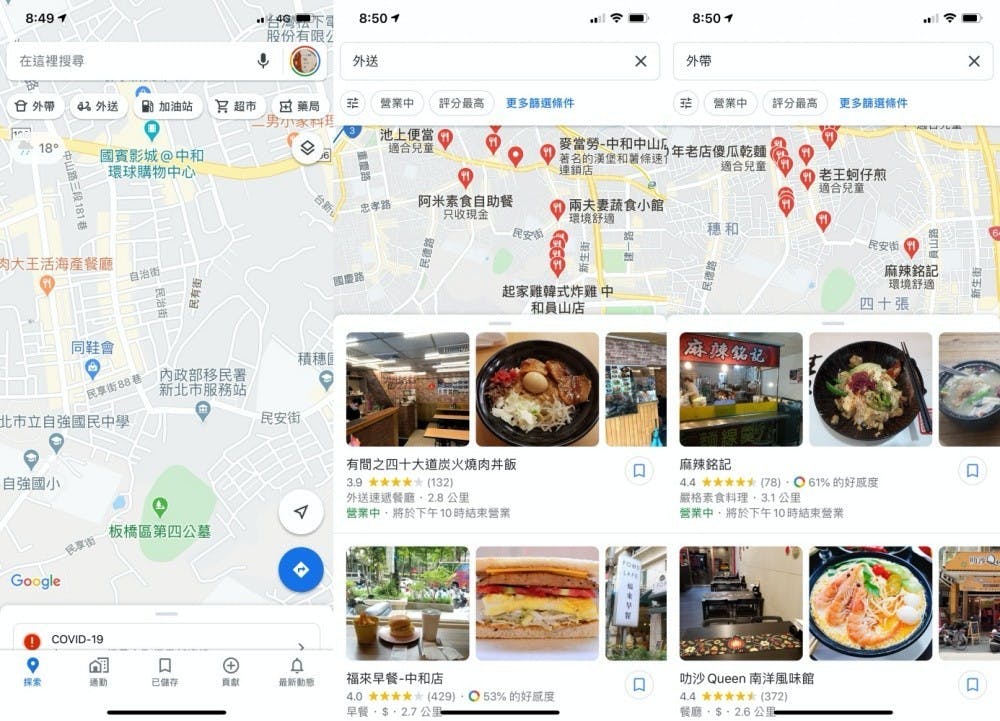Switch to the 通勤 tab

(x=98, y=672)
